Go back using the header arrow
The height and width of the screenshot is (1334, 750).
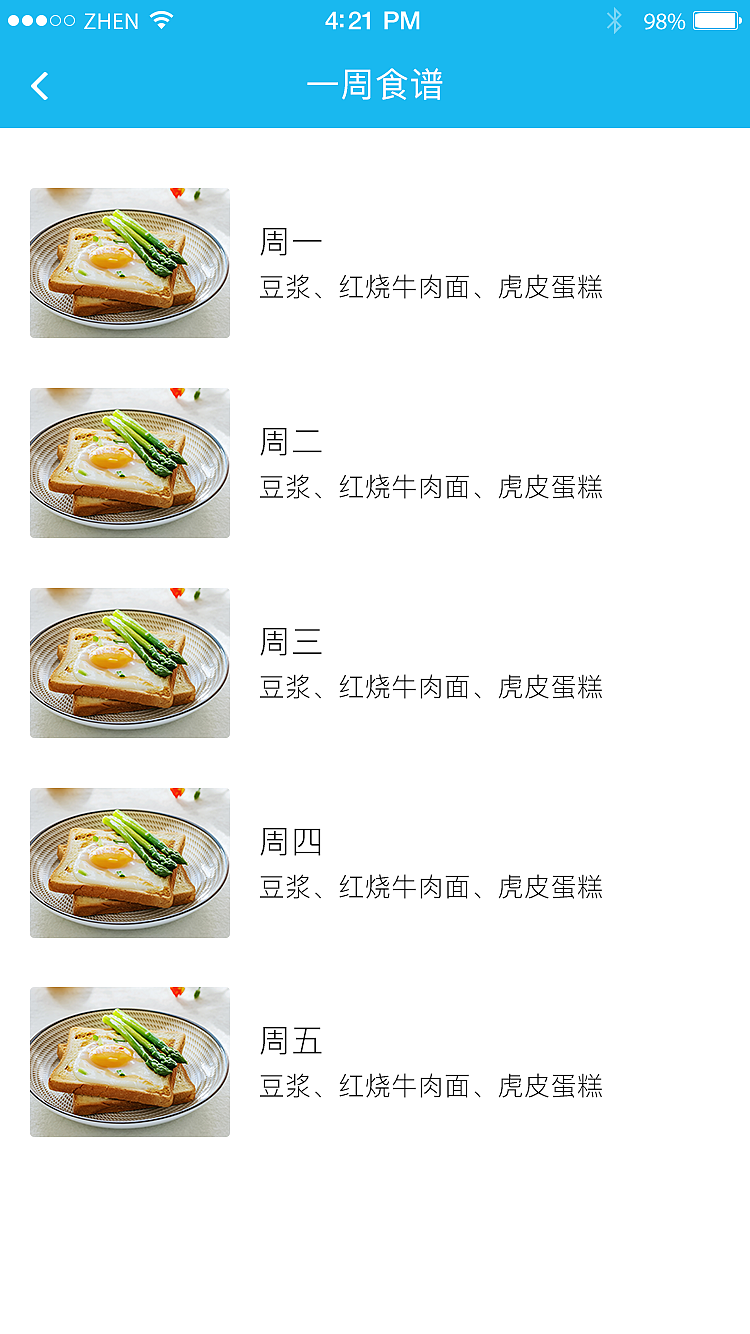click(40, 86)
